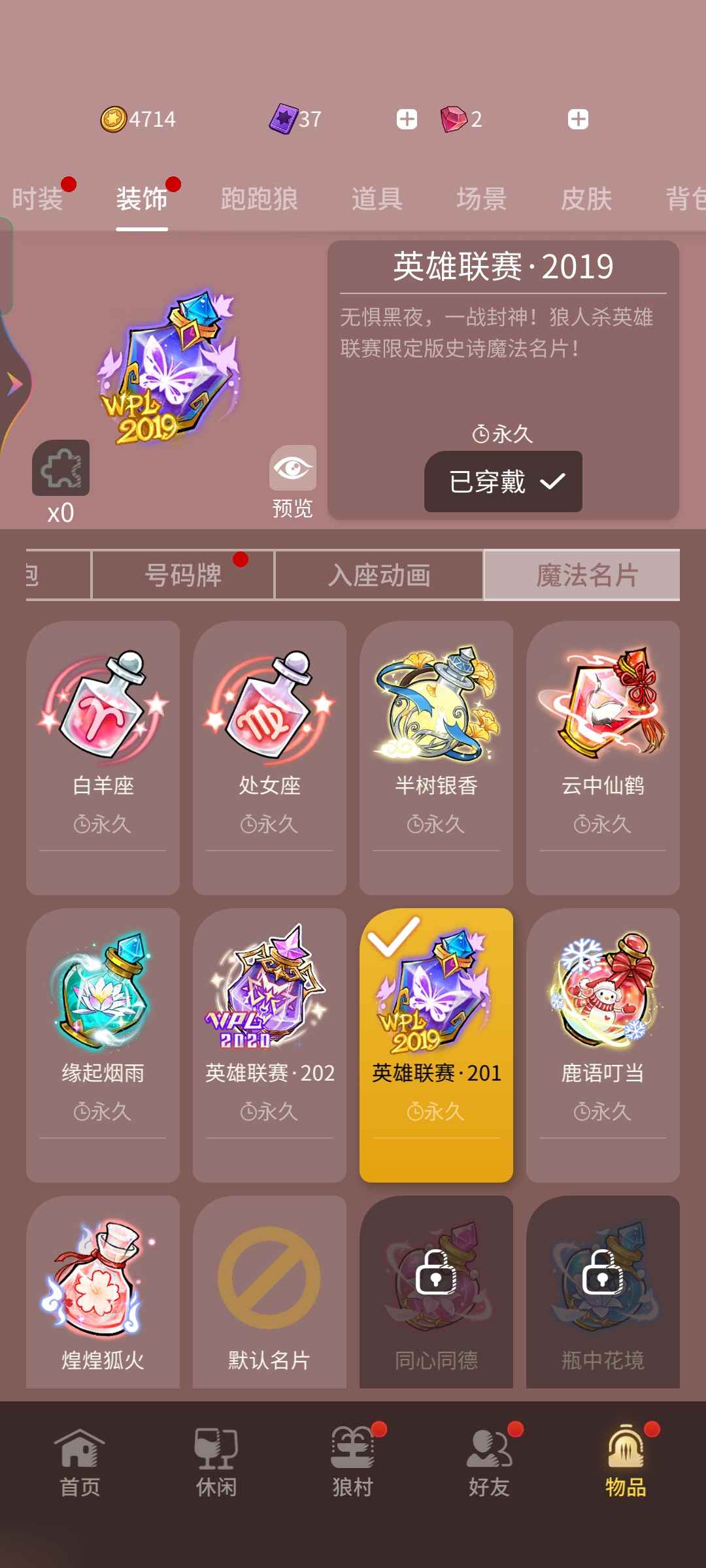Tap the 已穿戴 button

pyautogui.click(x=503, y=482)
